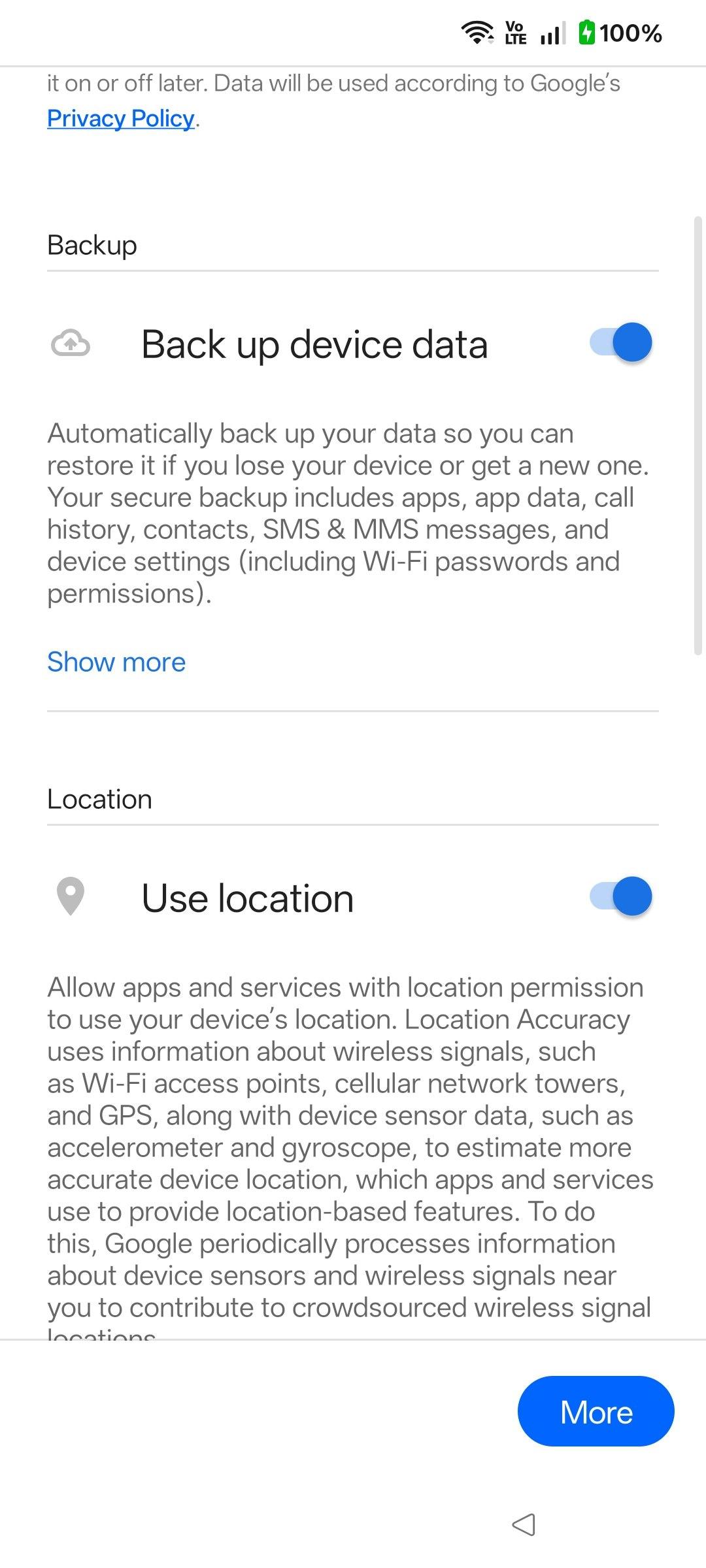Screen dimensions: 706x1568
Task: Tap the More button
Action: (x=596, y=1411)
